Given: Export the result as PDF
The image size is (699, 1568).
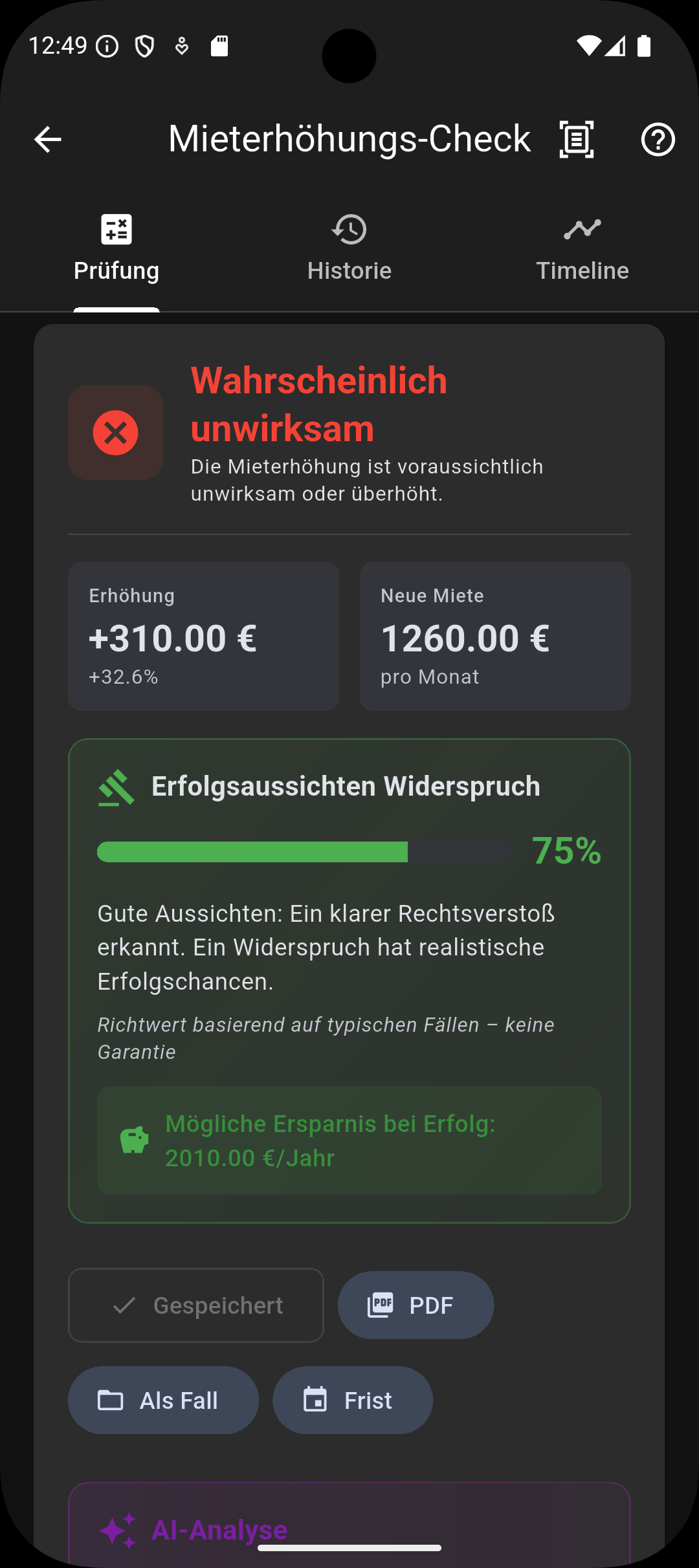Looking at the screenshot, I should [416, 1305].
